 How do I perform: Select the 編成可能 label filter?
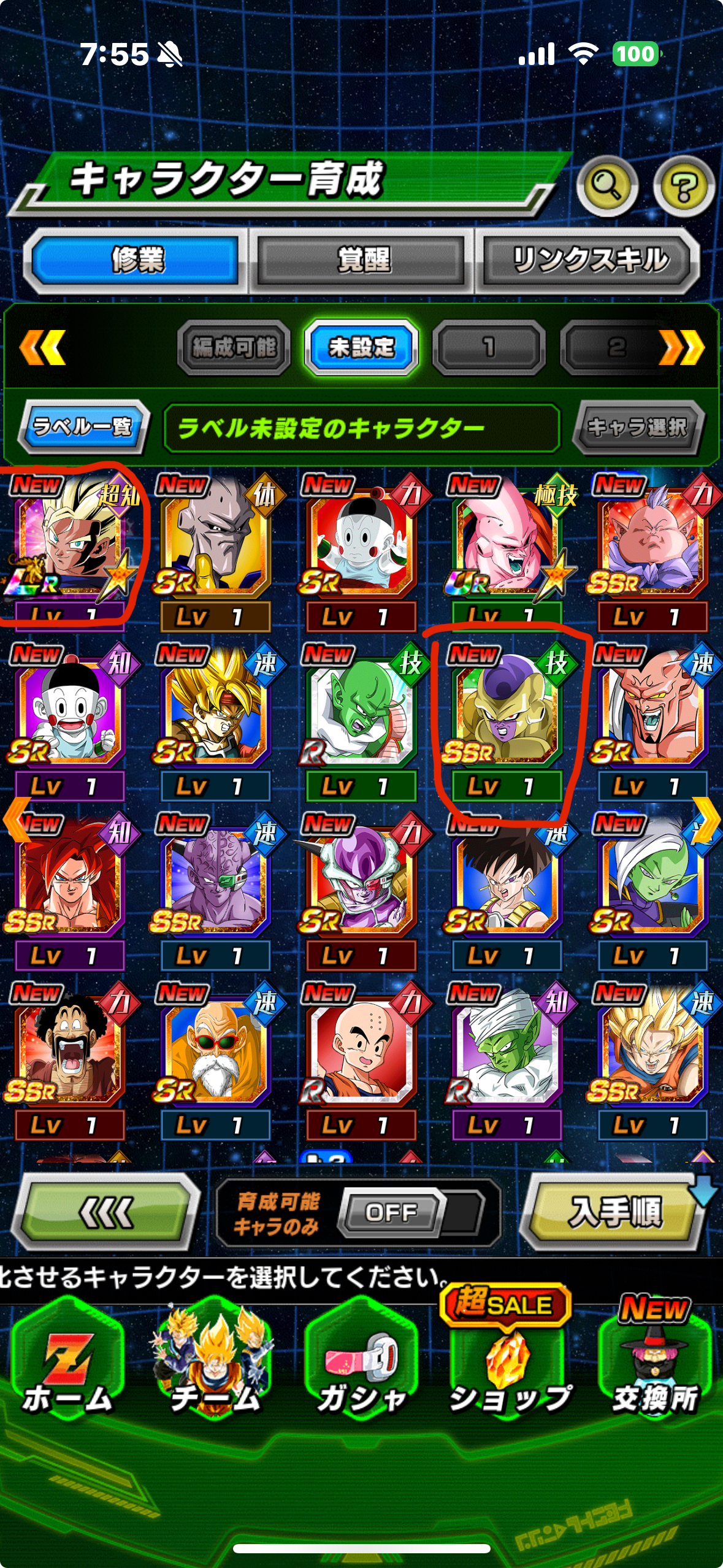point(234,347)
